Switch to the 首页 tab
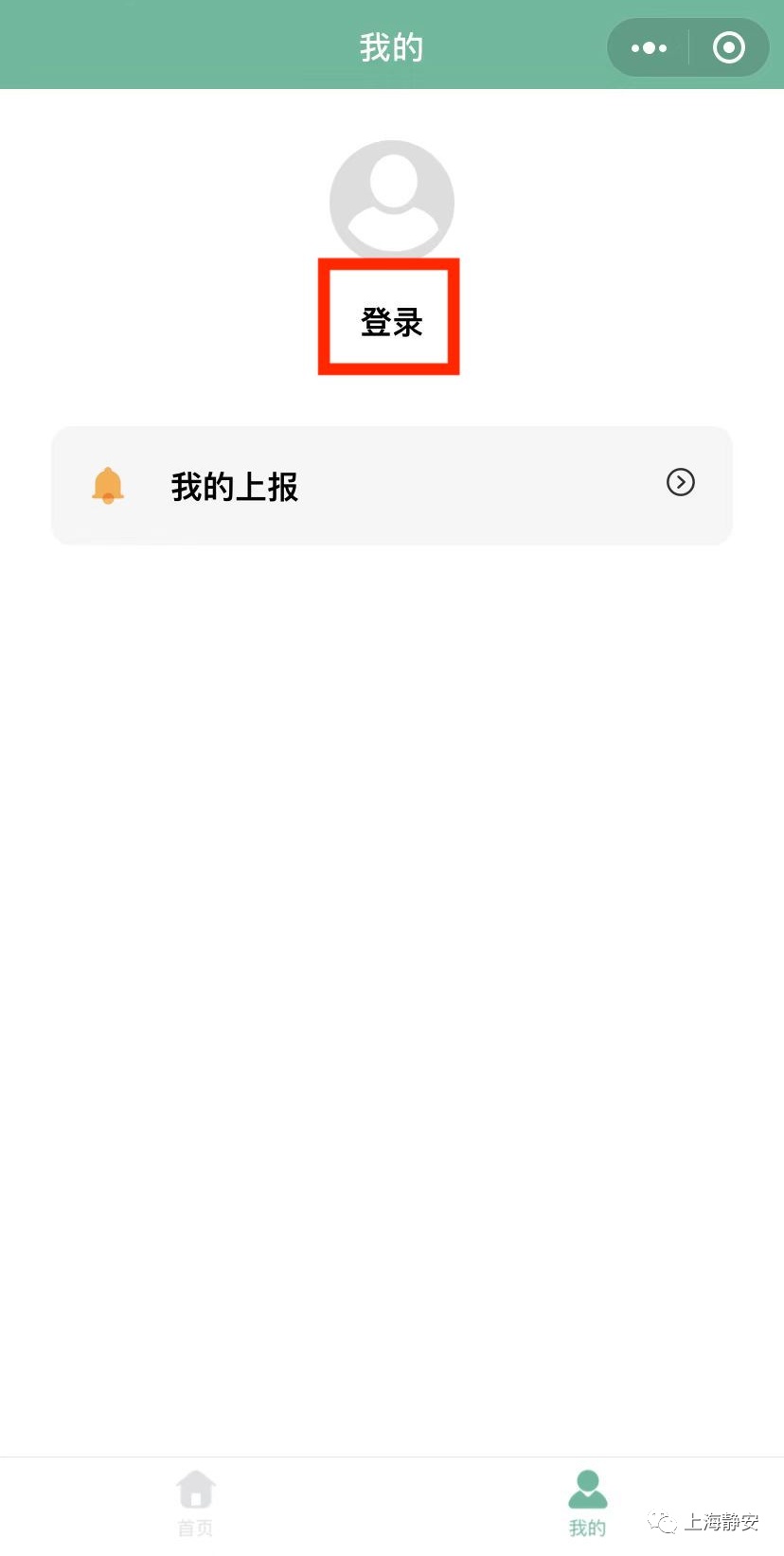The image size is (784, 1556). [195, 1503]
